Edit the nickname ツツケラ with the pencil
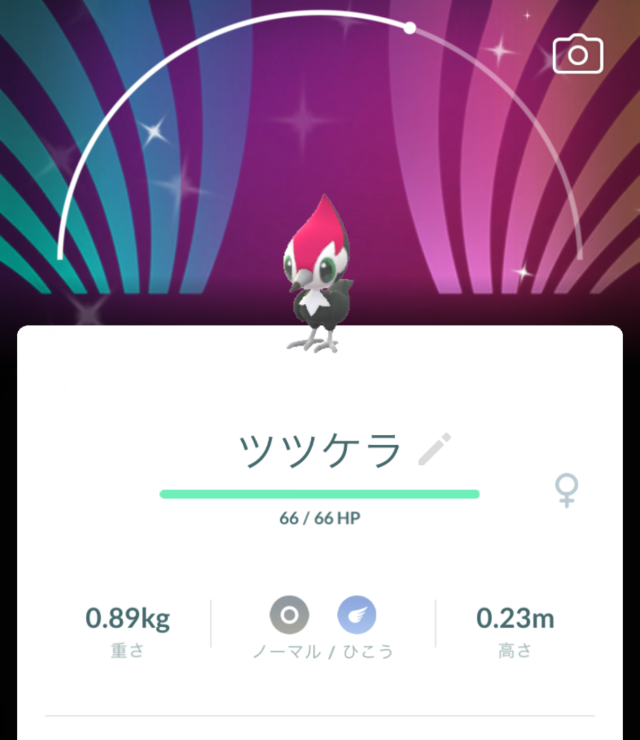The height and width of the screenshot is (740, 640). coord(435,451)
